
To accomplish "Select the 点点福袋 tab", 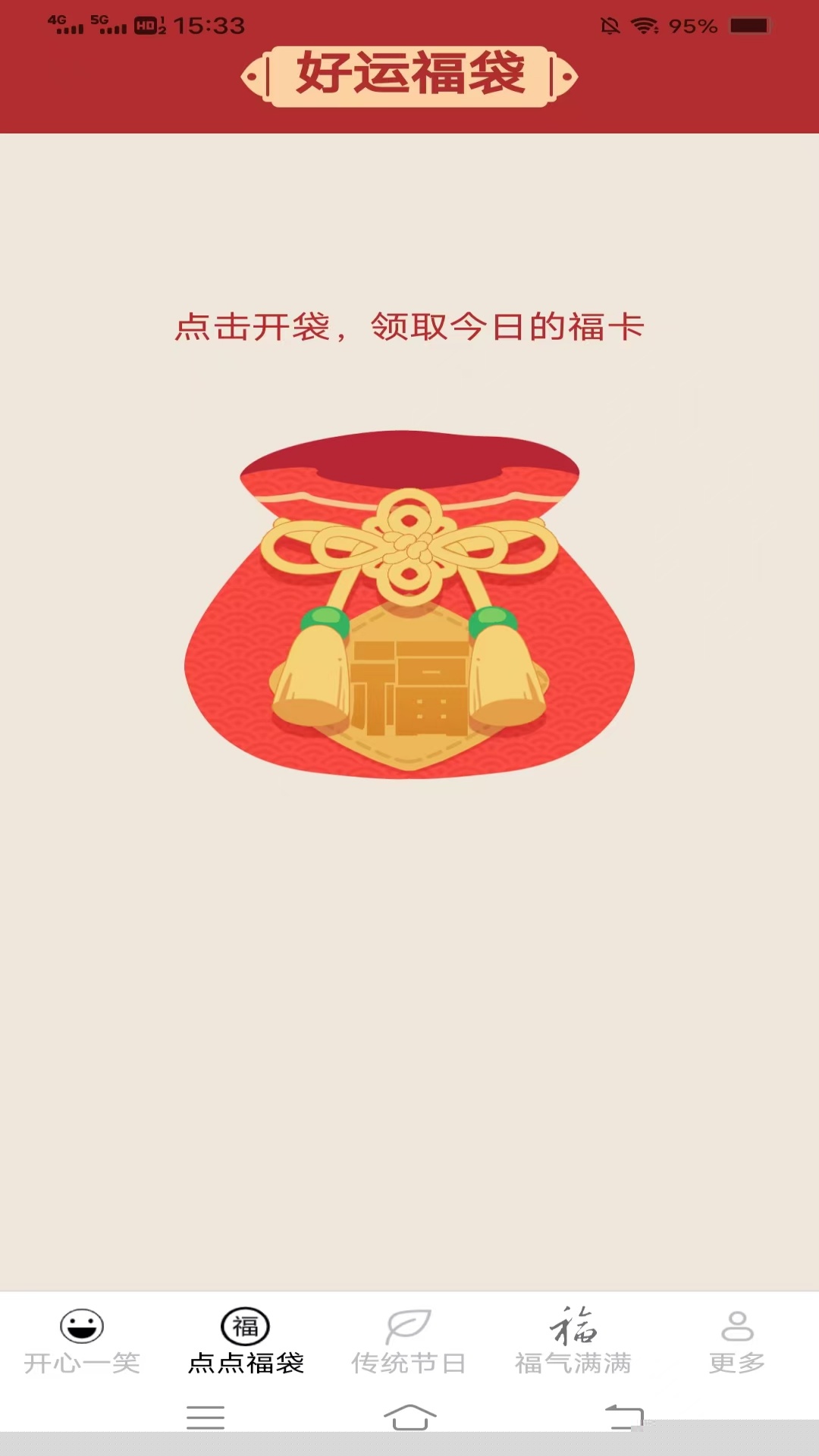I will (x=246, y=1341).
